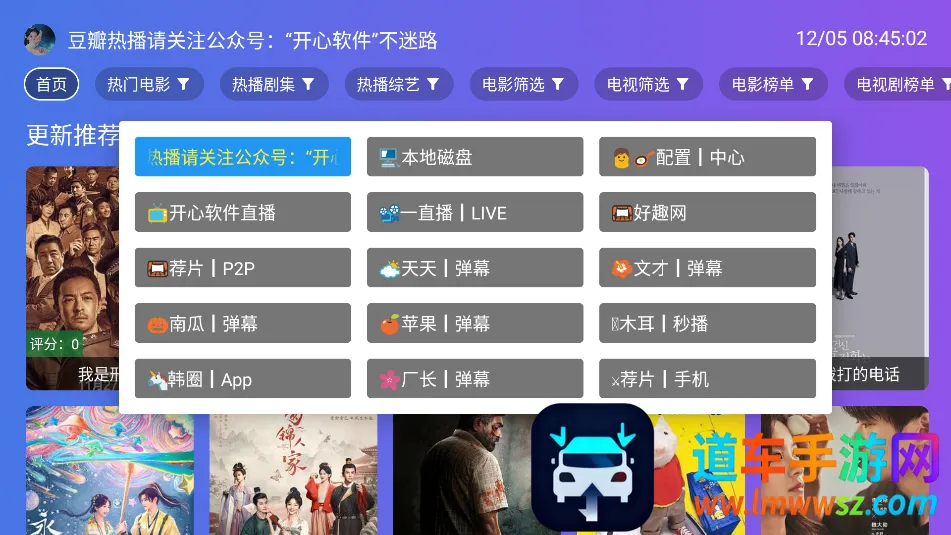951x535 pixels.
Task: Select 荐片丨P2P source
Action: tap(243, 268)
